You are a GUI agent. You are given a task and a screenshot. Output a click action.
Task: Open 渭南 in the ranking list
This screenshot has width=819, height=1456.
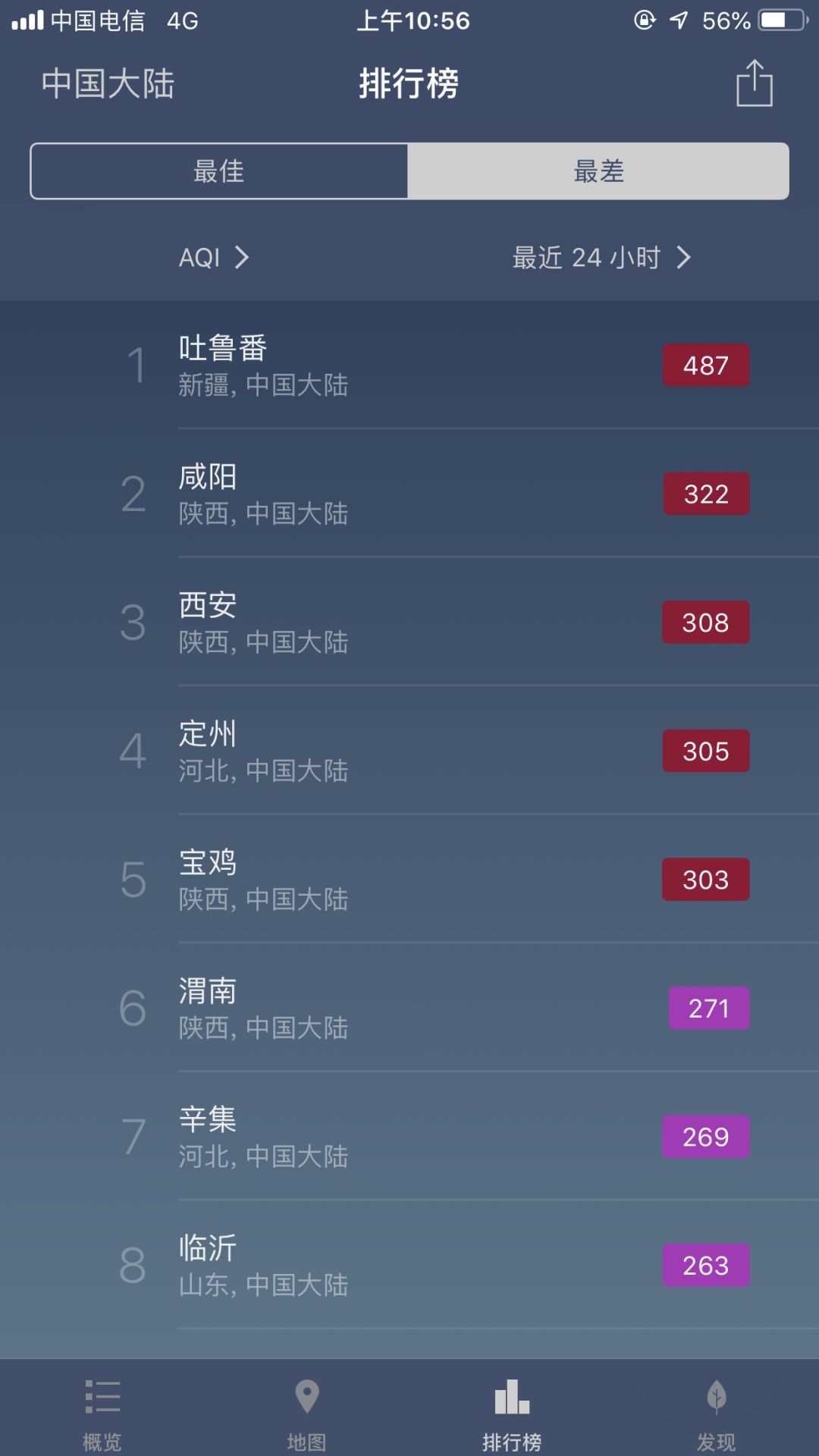point(409,1008)
